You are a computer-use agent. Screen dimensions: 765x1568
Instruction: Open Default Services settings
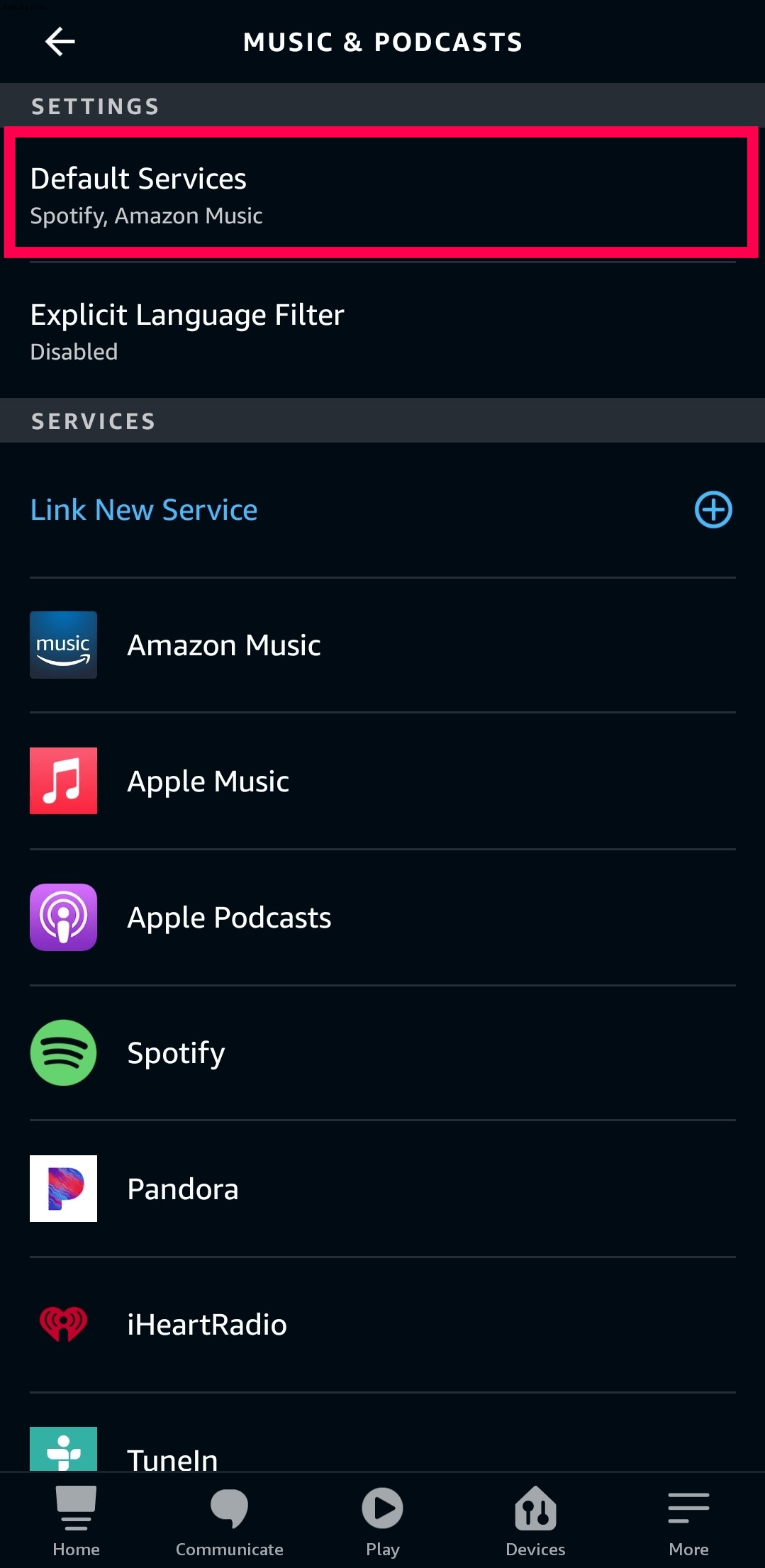click(x=382, y=194)
